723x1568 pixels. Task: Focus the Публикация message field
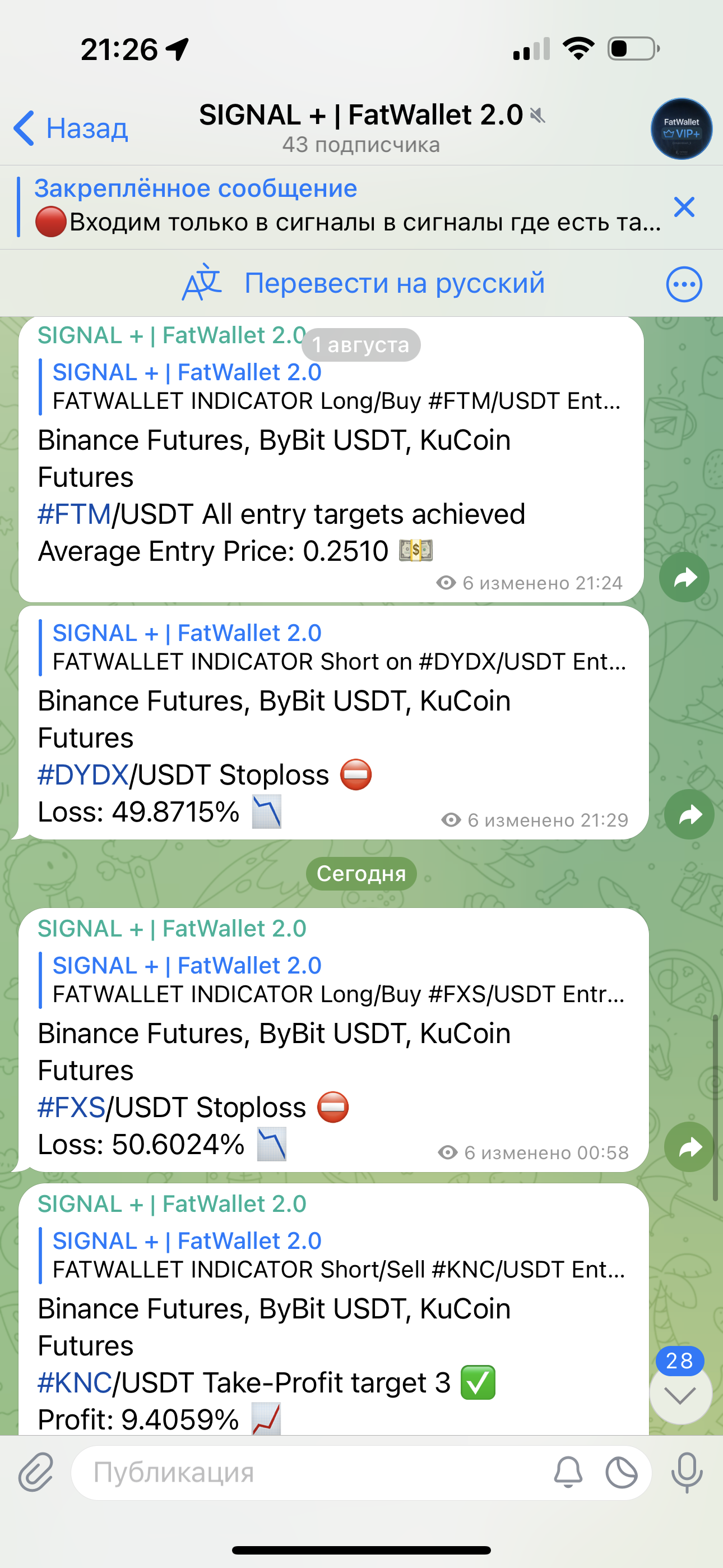coord(304,1473)
